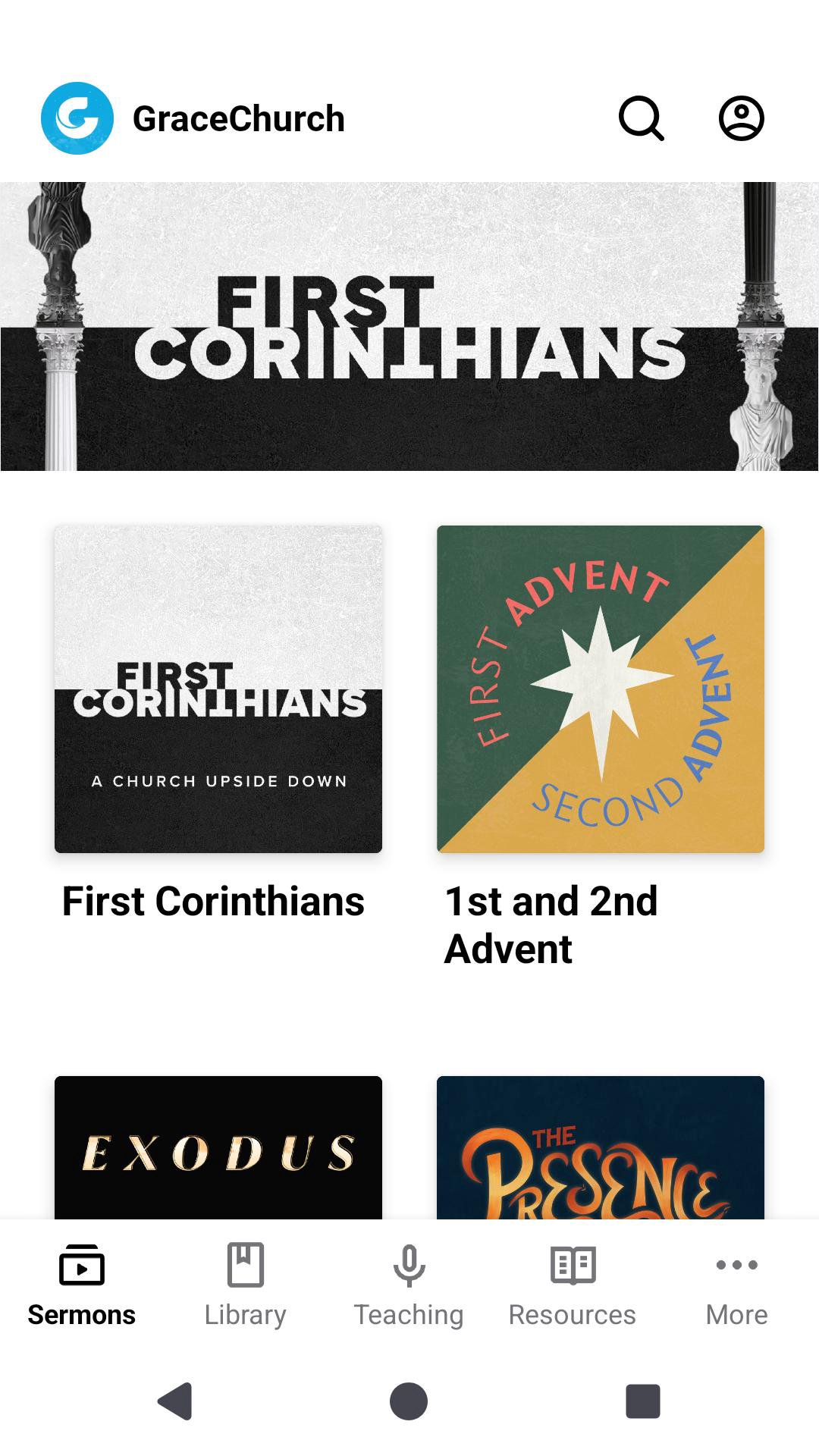
Task: Open the First Corinthians sermon series card
Action: (218, 689)
